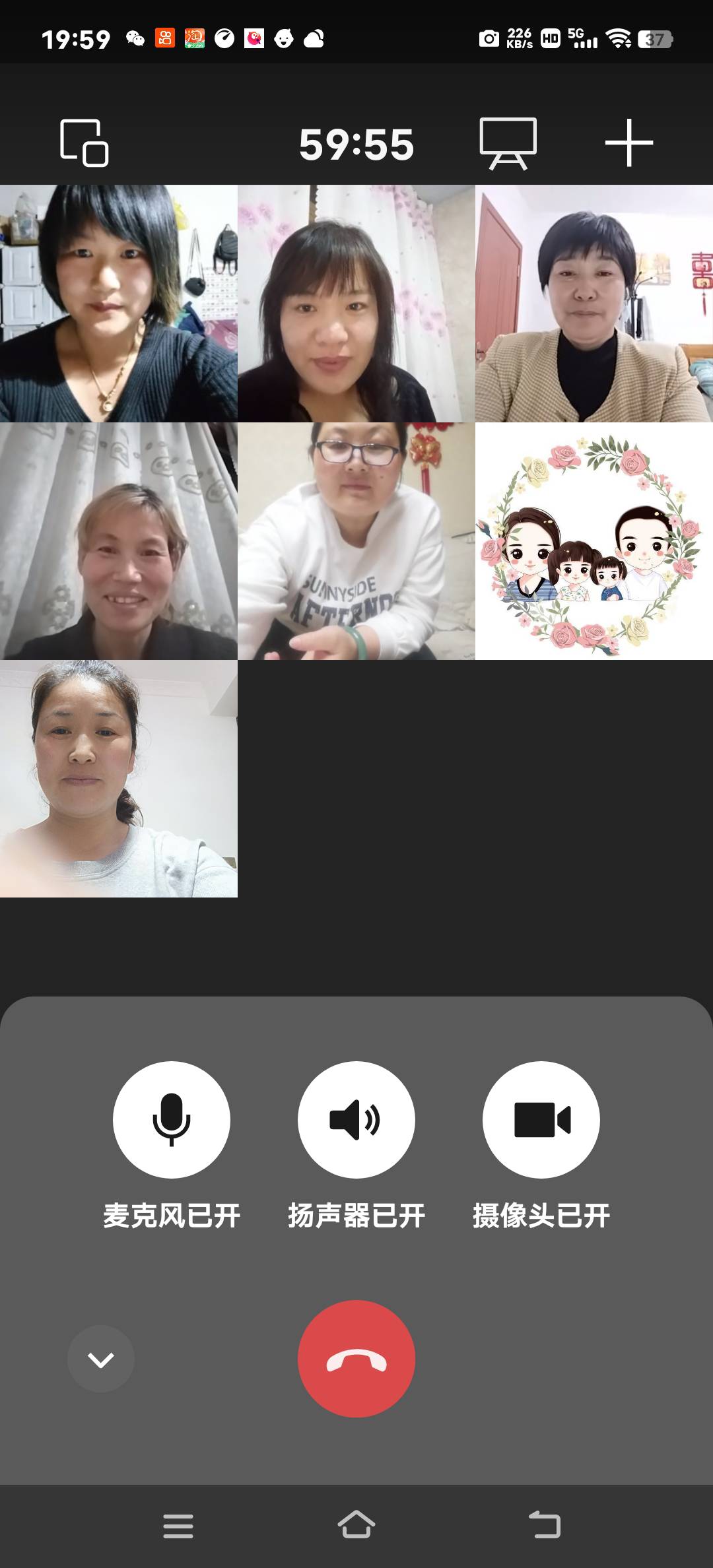Add a participant with the plus icon
713x1568 pixels.
628,143
